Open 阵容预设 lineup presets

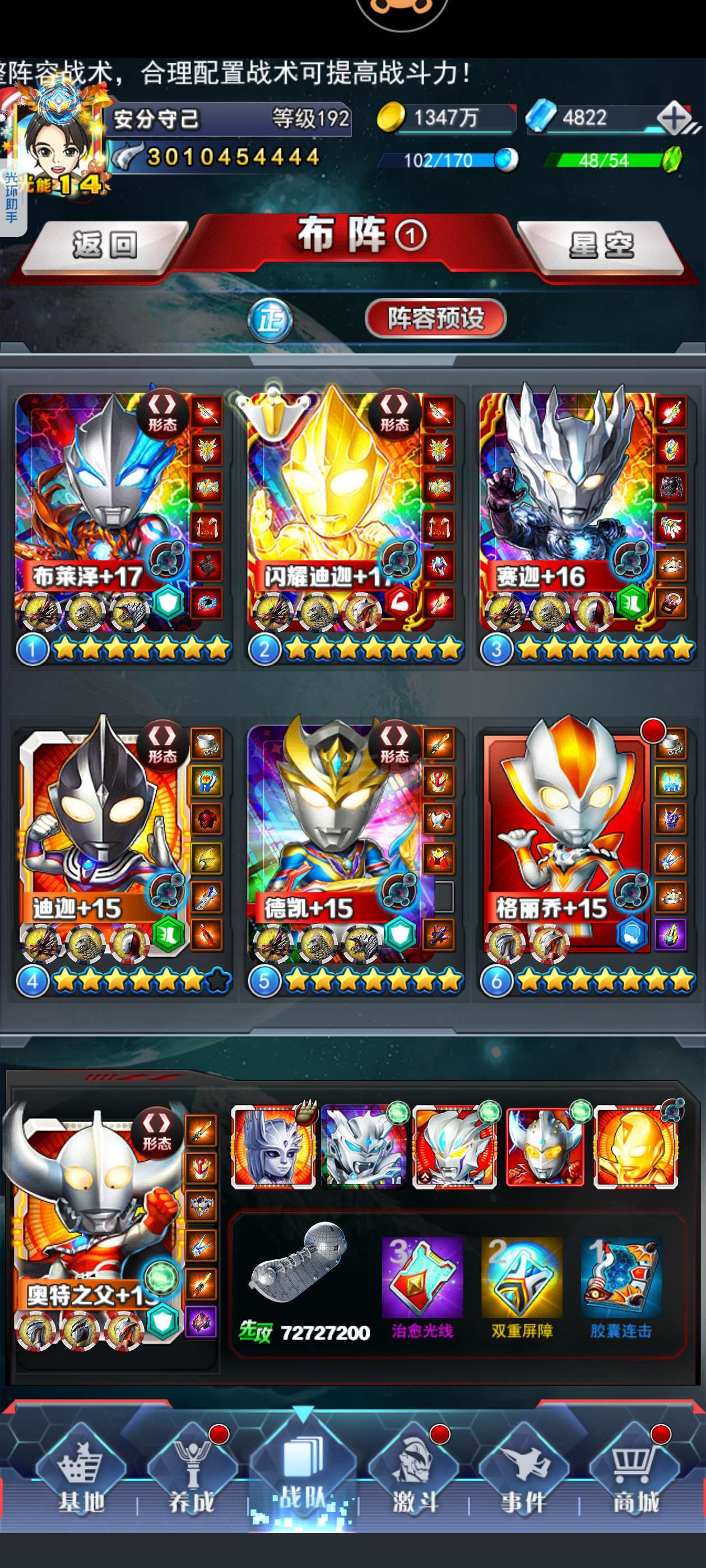pos(435,318)
